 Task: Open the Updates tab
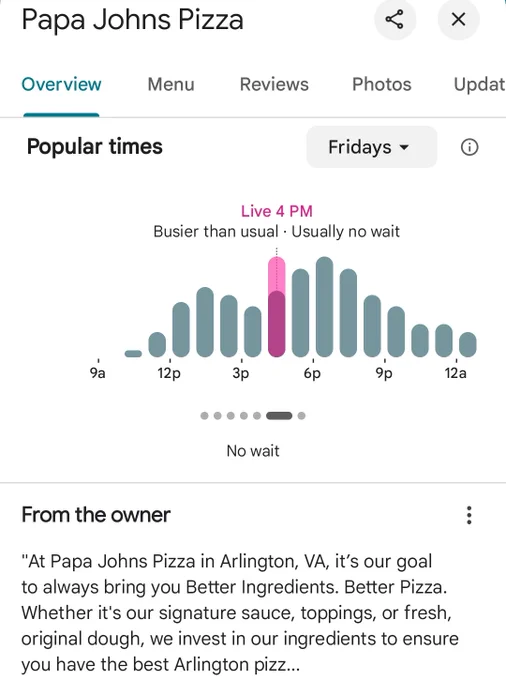(480, 84)
